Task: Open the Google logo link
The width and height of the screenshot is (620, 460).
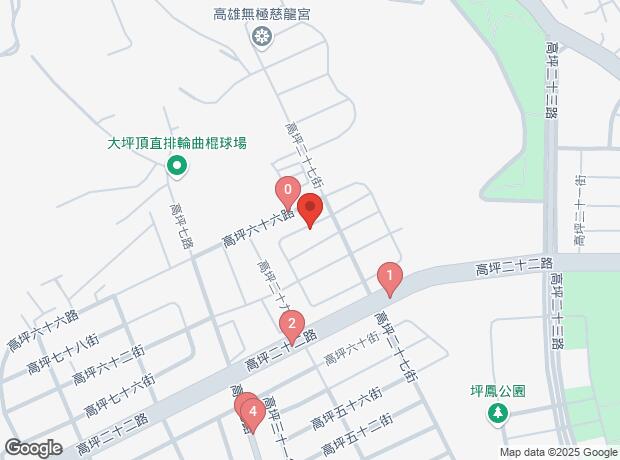Action: [33, 448]
